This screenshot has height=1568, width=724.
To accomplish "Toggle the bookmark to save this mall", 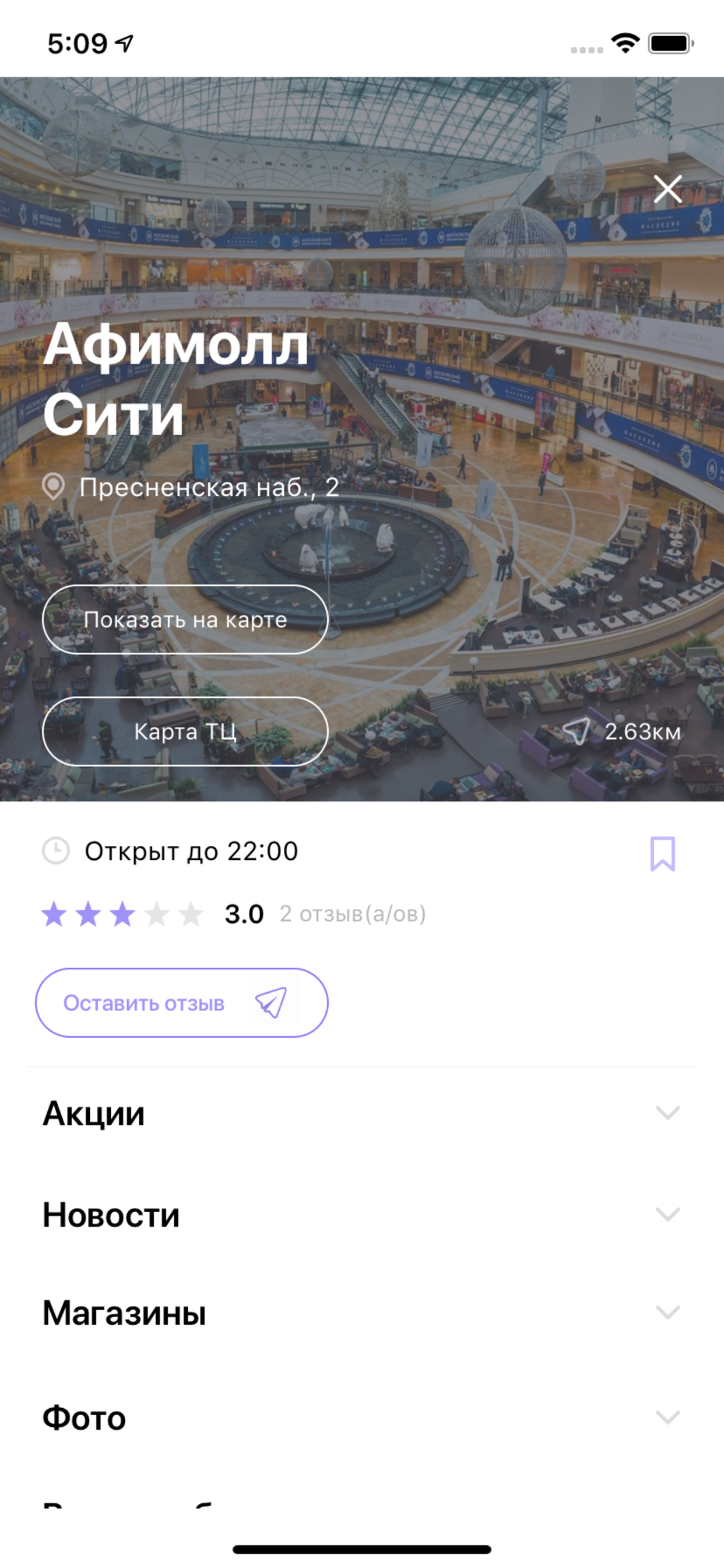I will tap(663, 853).
